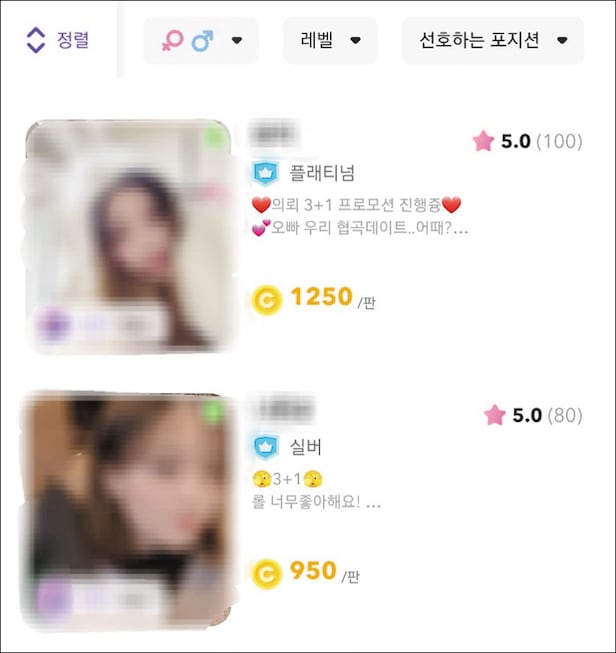The width and height of the screenshot is (616, 653).
Task: Open the 레벨 dropdown filter
Action: (x=330, y=41)
